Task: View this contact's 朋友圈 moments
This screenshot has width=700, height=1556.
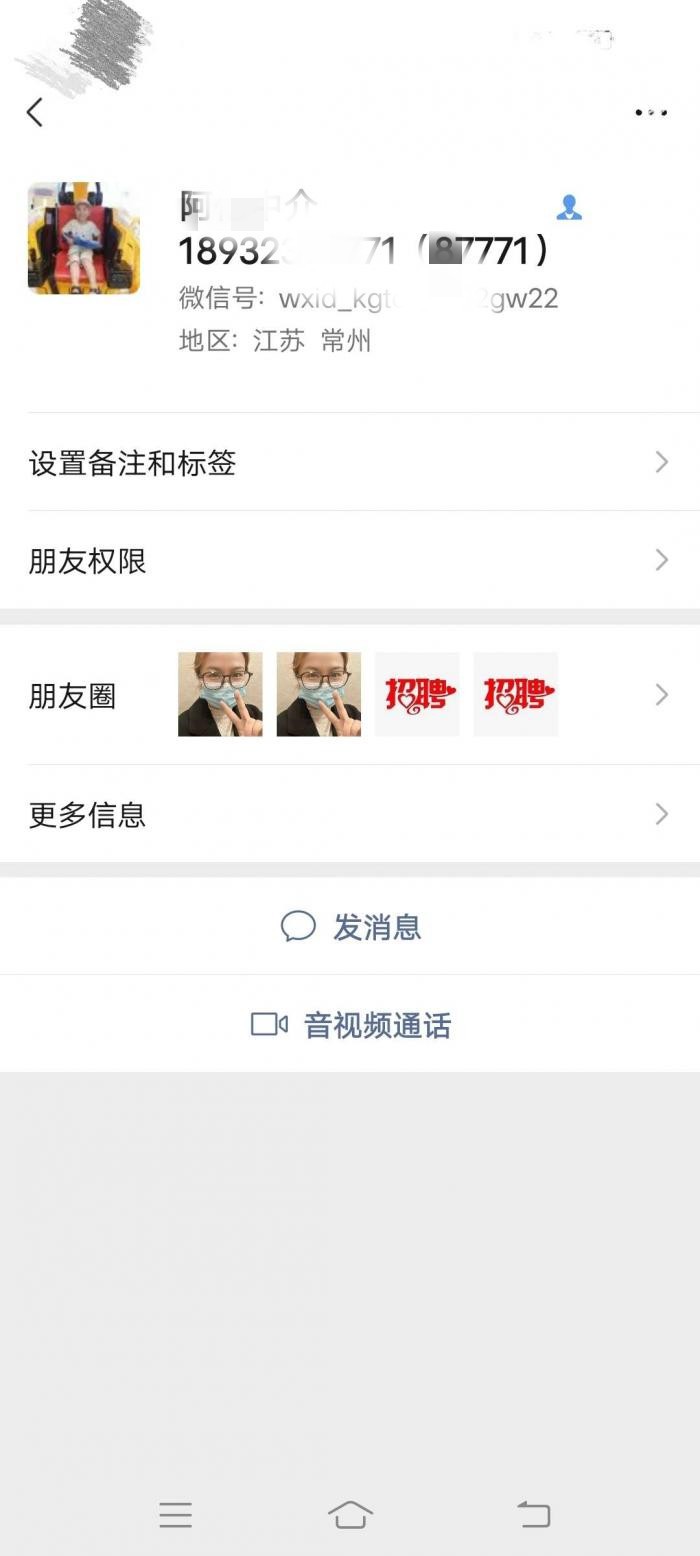Action: click(349, 695)
